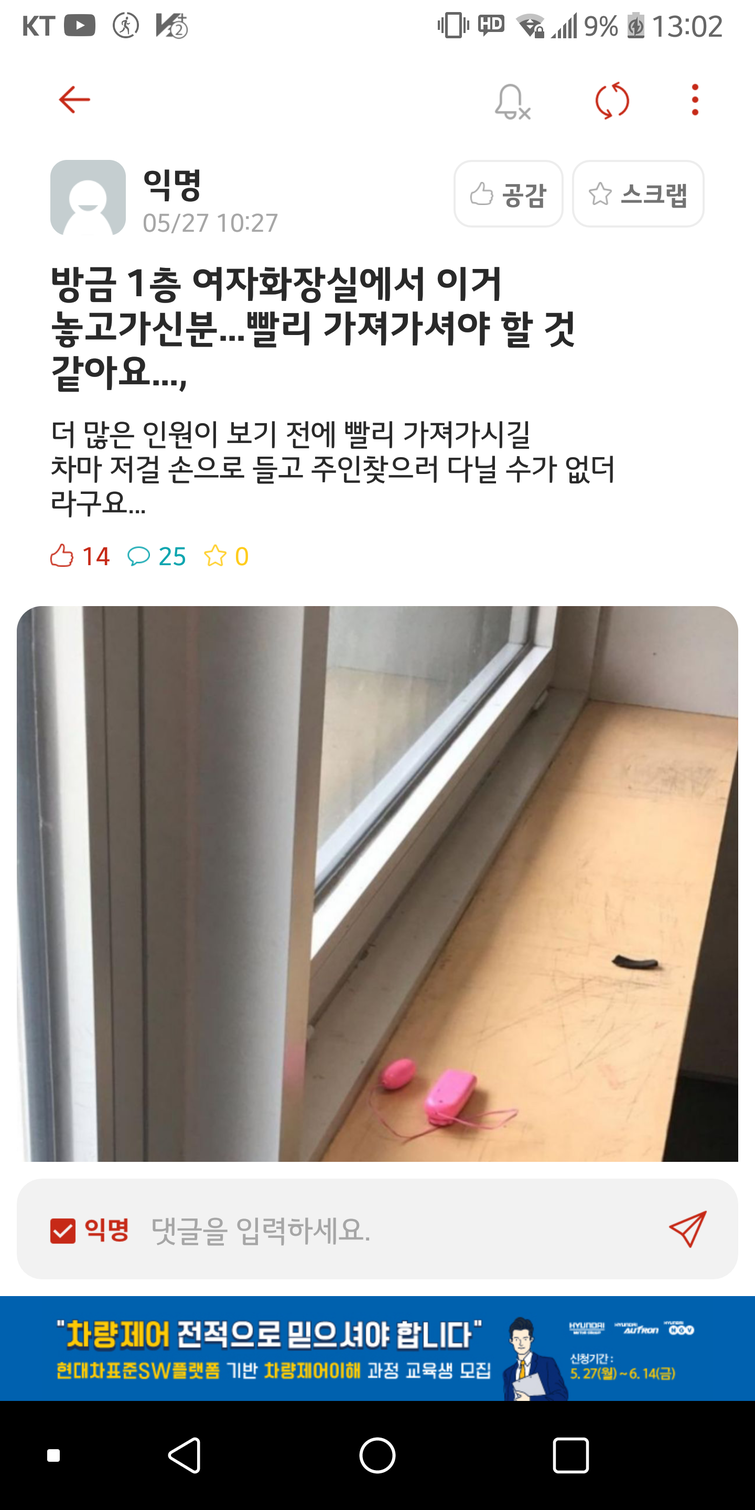This screenshot has width=755, height=1510.
Task: Open the 차량제어 education banner ad
Action: click(x=377, y=1348)
